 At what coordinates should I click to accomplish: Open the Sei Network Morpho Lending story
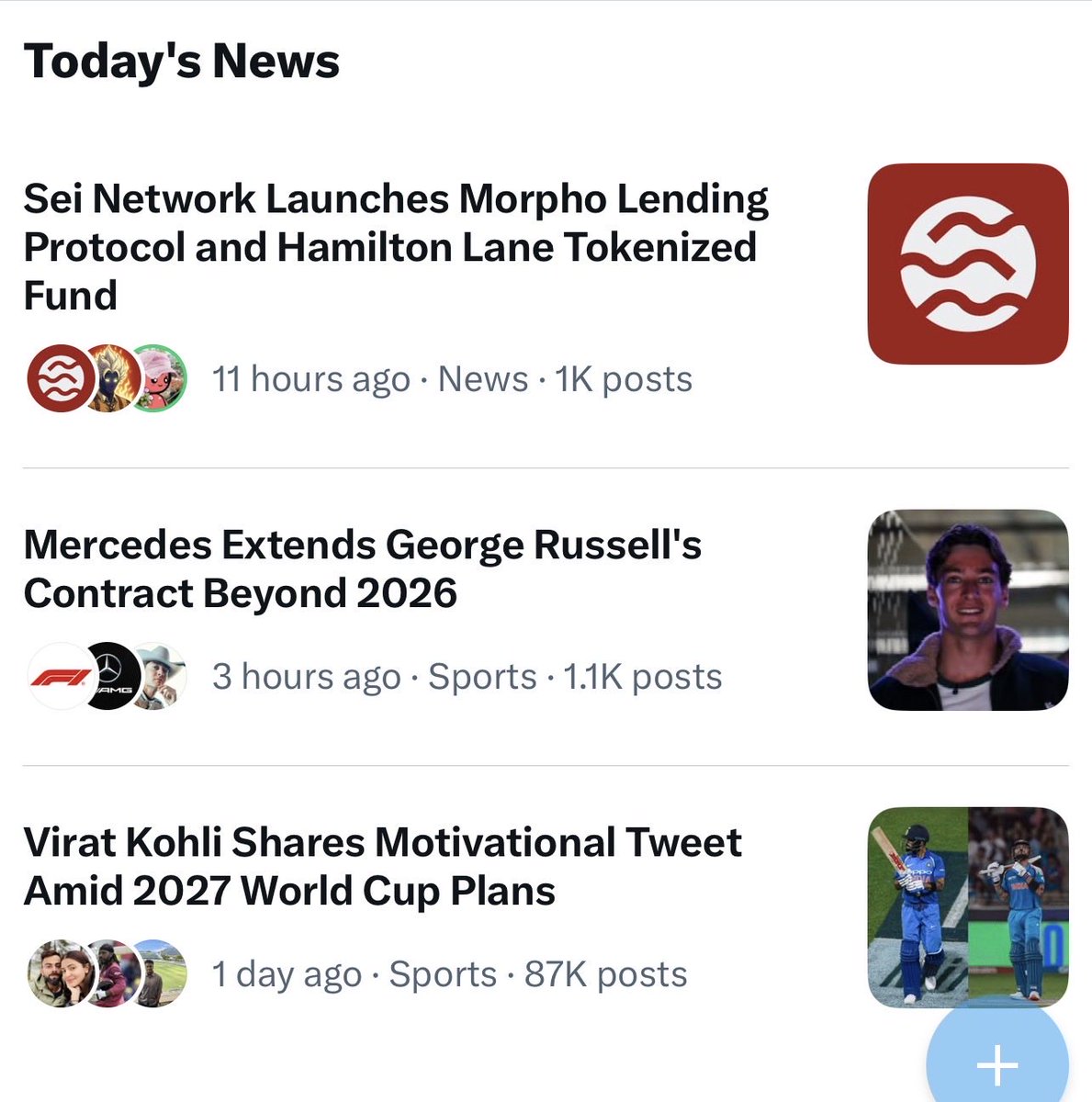coord(395,246)
